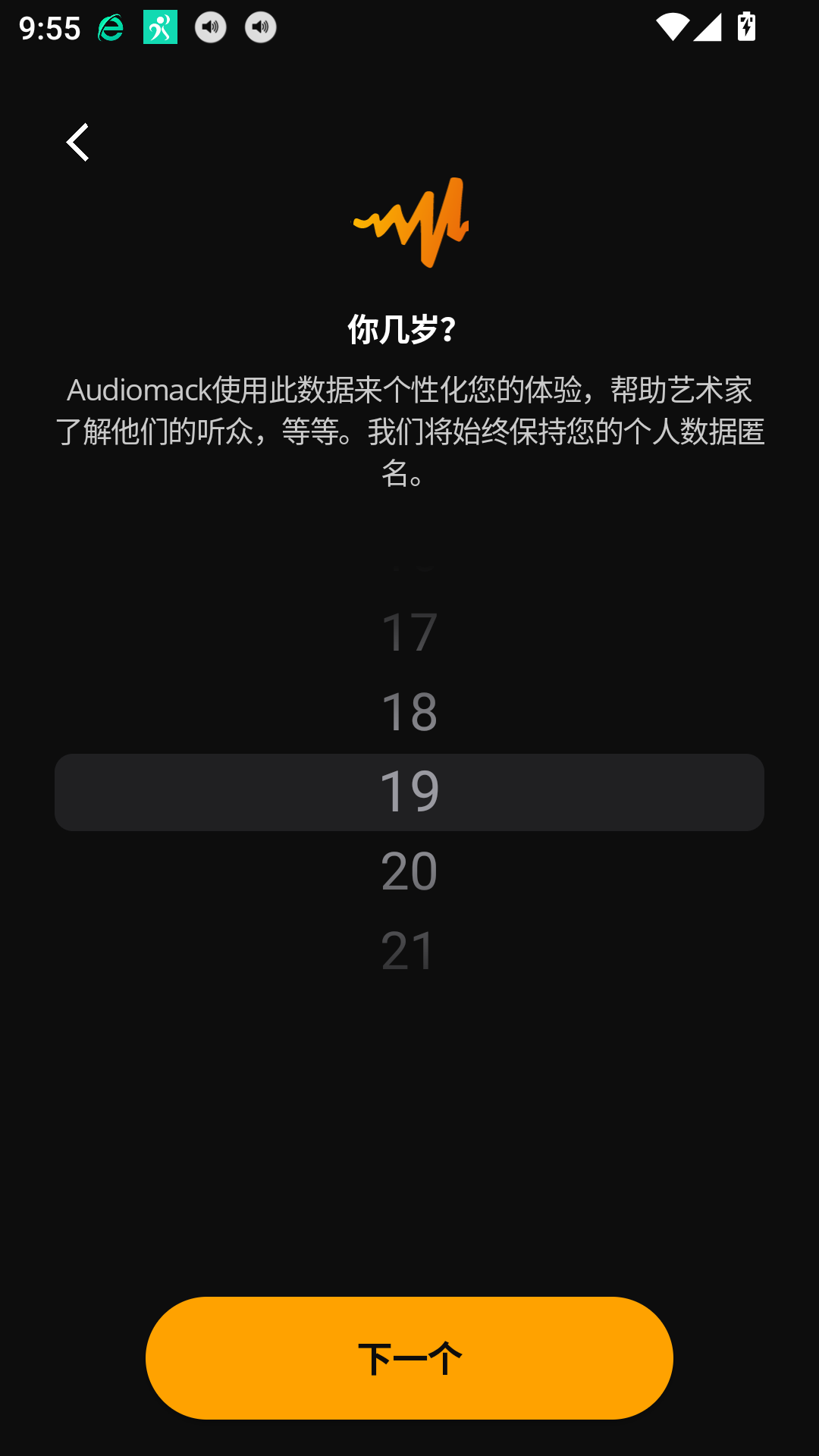The height and width of the screenshot is (1456, 819).
Task: Tap the 下一个 button to continue
Action: [409, 1357]
